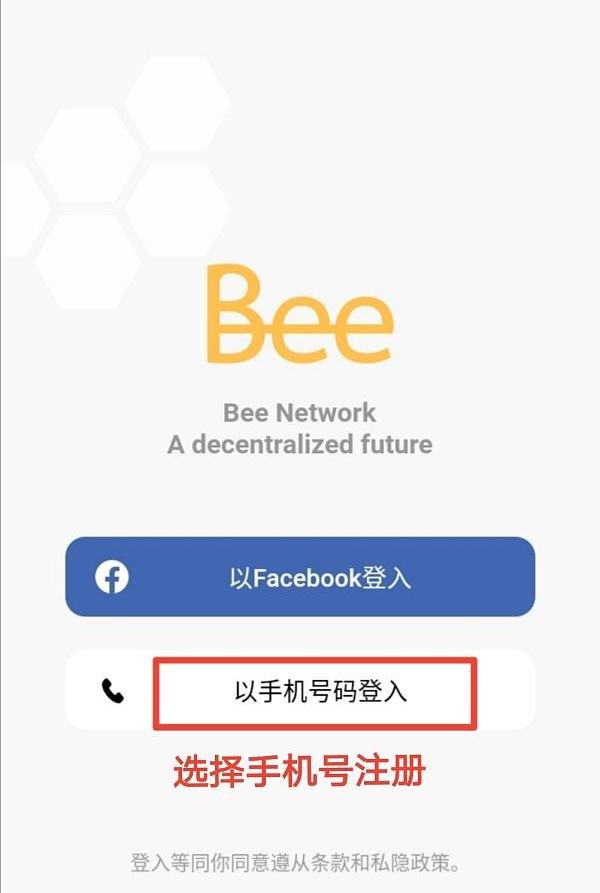Log in with Facebook
The width and height of the screenshot is (600, 893).
[300, 577]
